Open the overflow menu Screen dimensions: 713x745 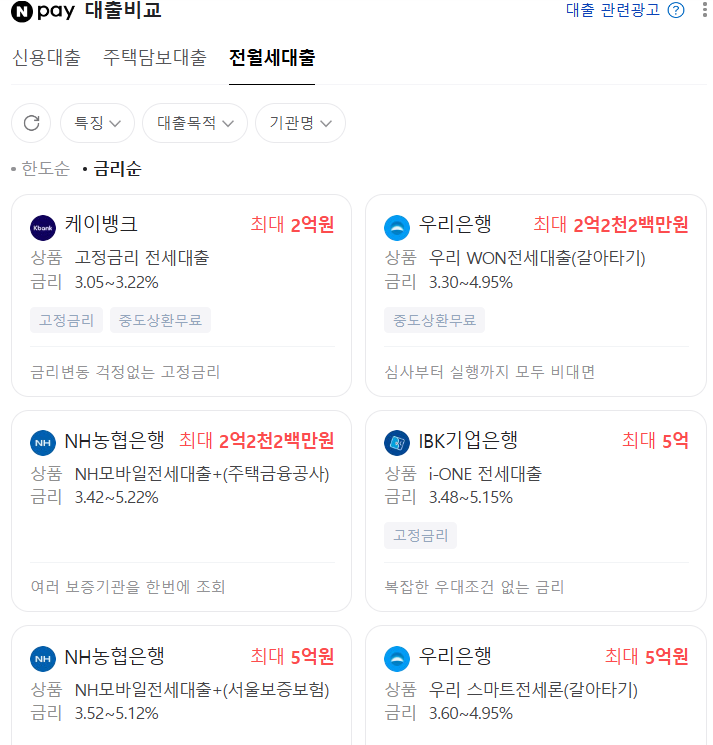705,11
